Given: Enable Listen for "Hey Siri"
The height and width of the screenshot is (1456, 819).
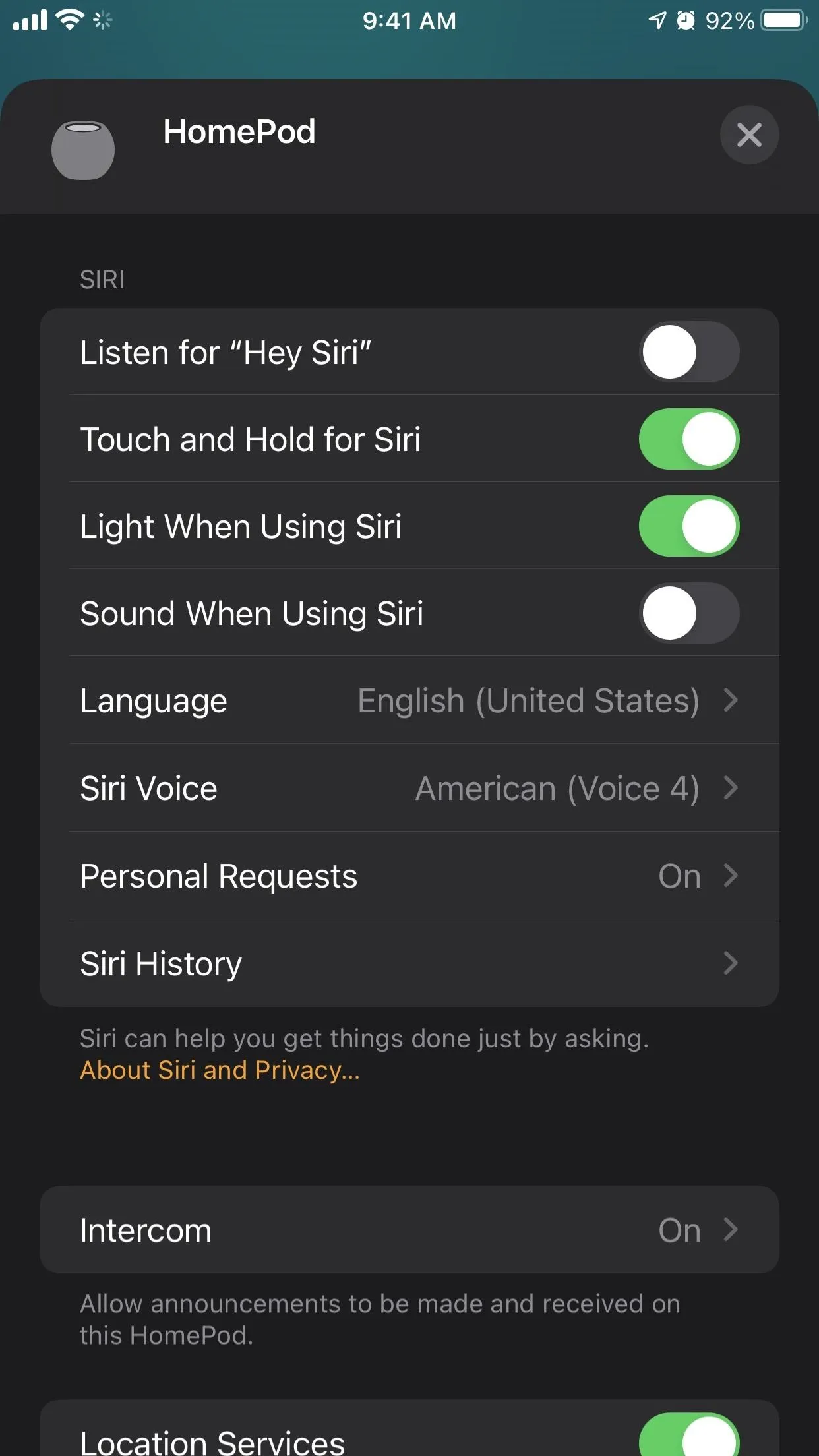Looking at the screenshot, I should click(x=689, y=352).
